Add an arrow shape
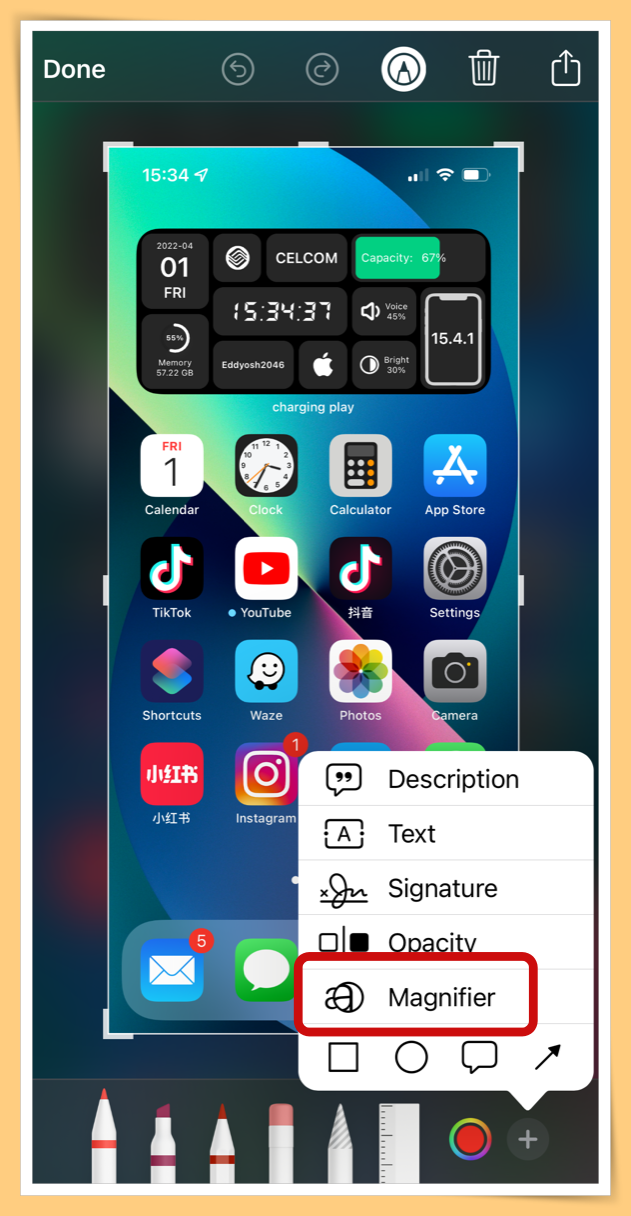Screen dimensions: 631x1216 click(x=548, y=1056)
